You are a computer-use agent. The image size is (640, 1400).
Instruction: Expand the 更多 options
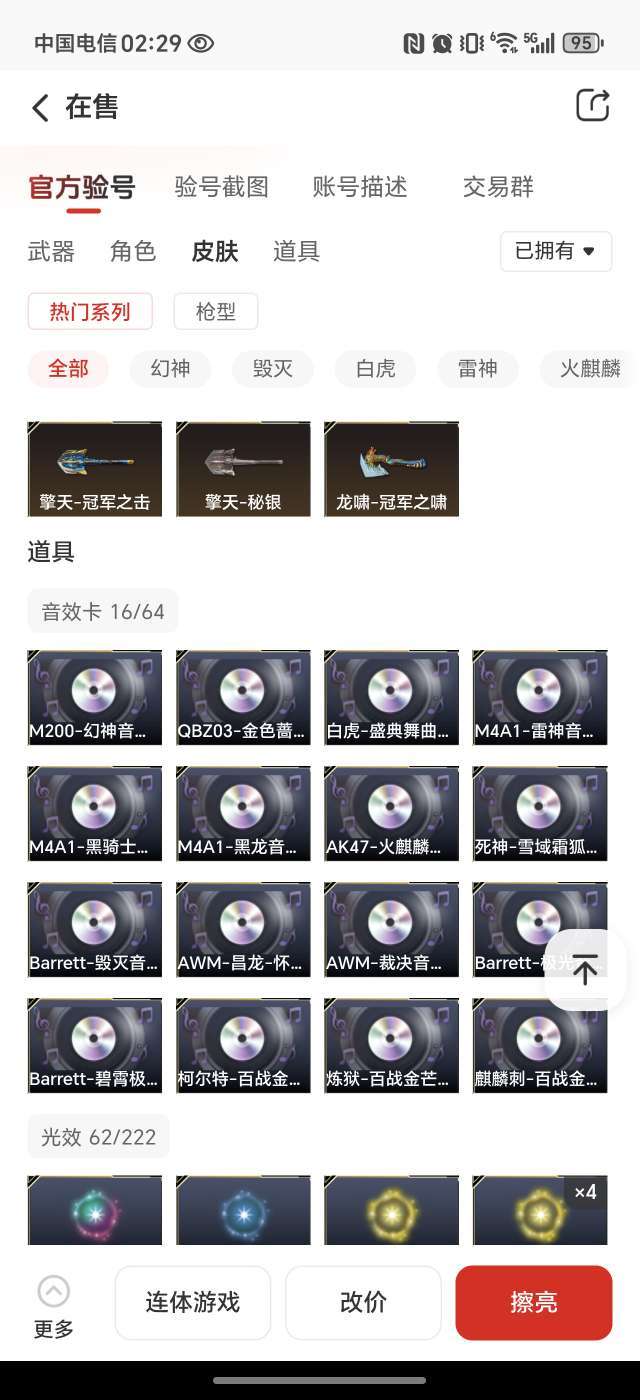pyautogui.click(x=53, y=1306)
